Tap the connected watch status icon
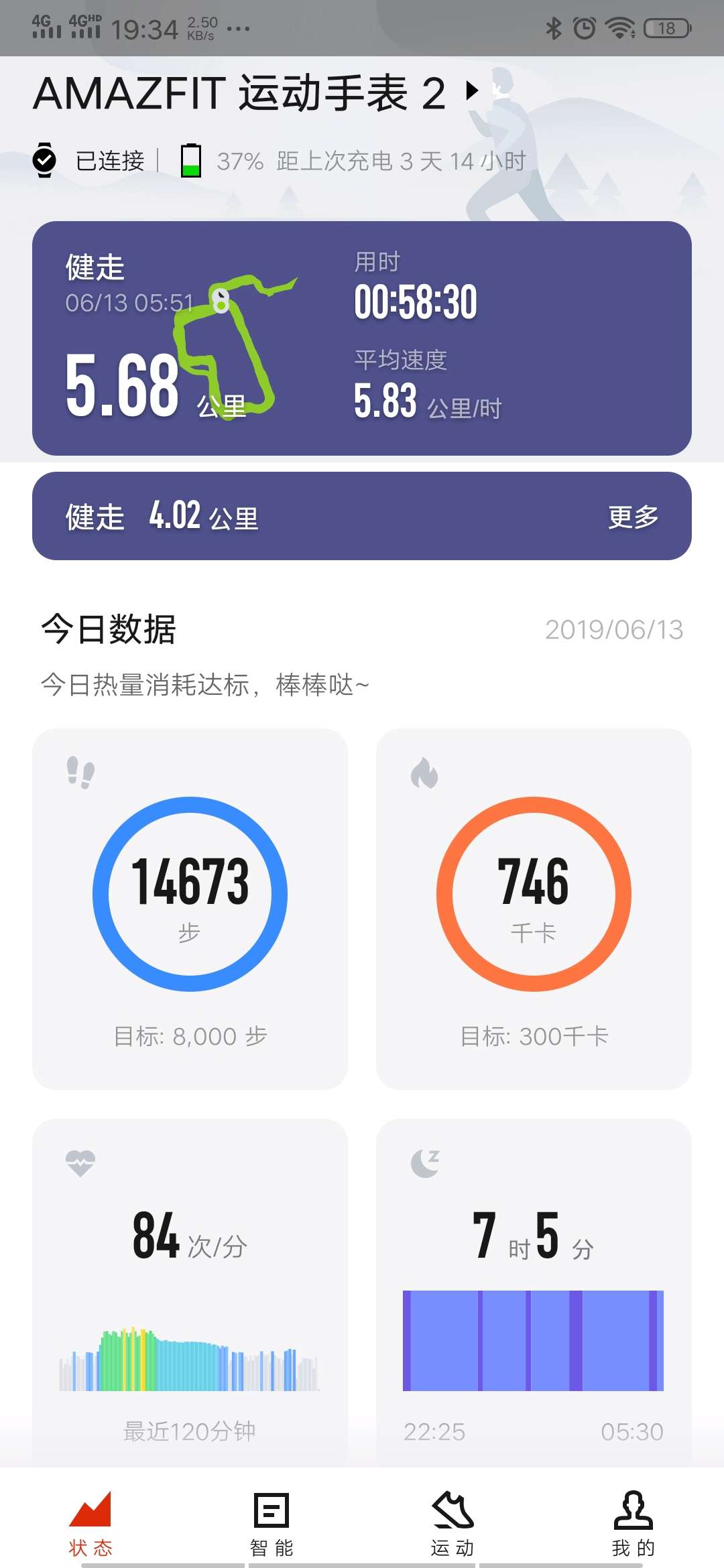Viewport: 724px width, 1568px height. pos(44,160)
